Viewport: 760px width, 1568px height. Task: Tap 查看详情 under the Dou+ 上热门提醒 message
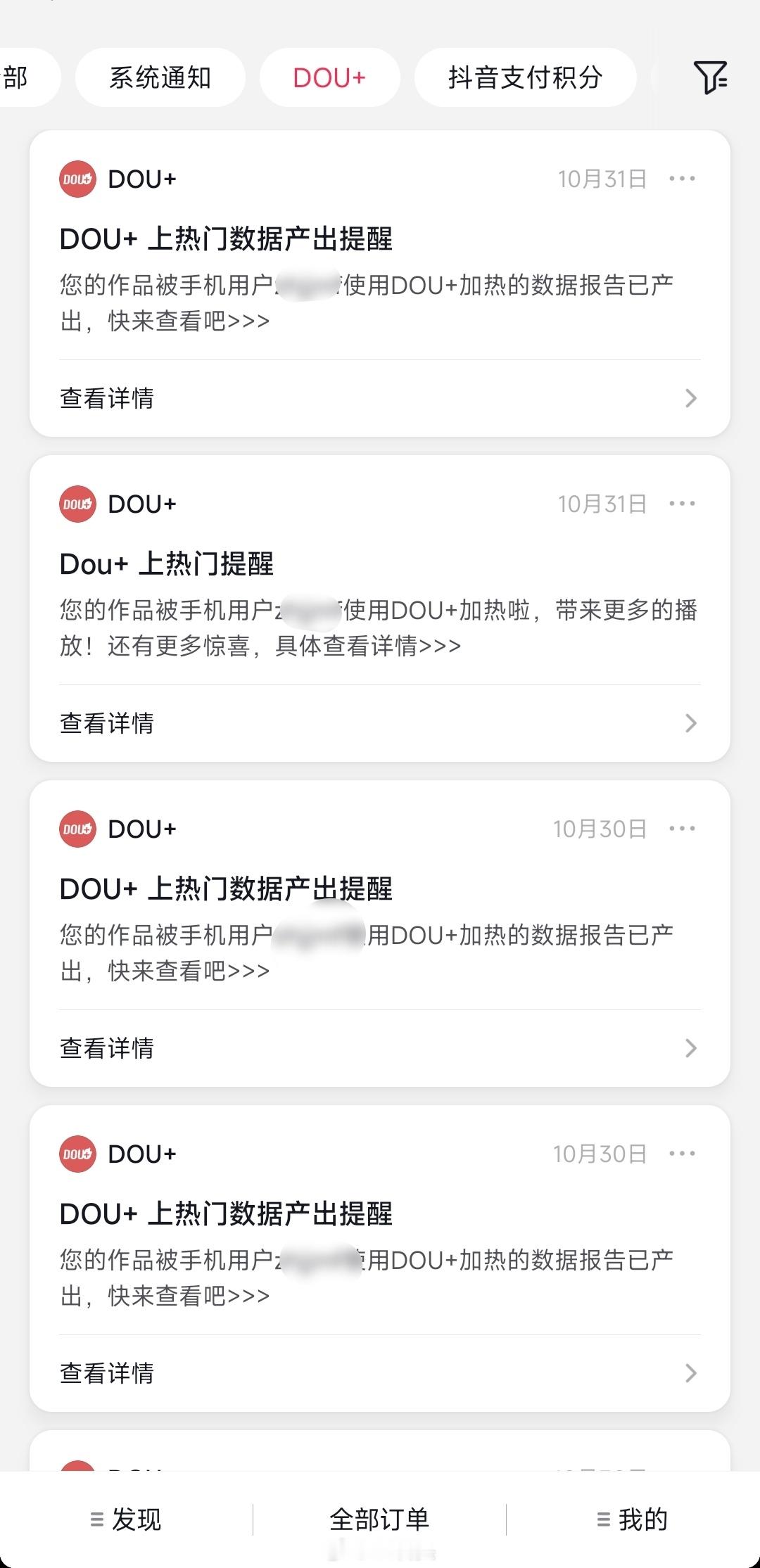pyautogui.click(x=380, y=723)
